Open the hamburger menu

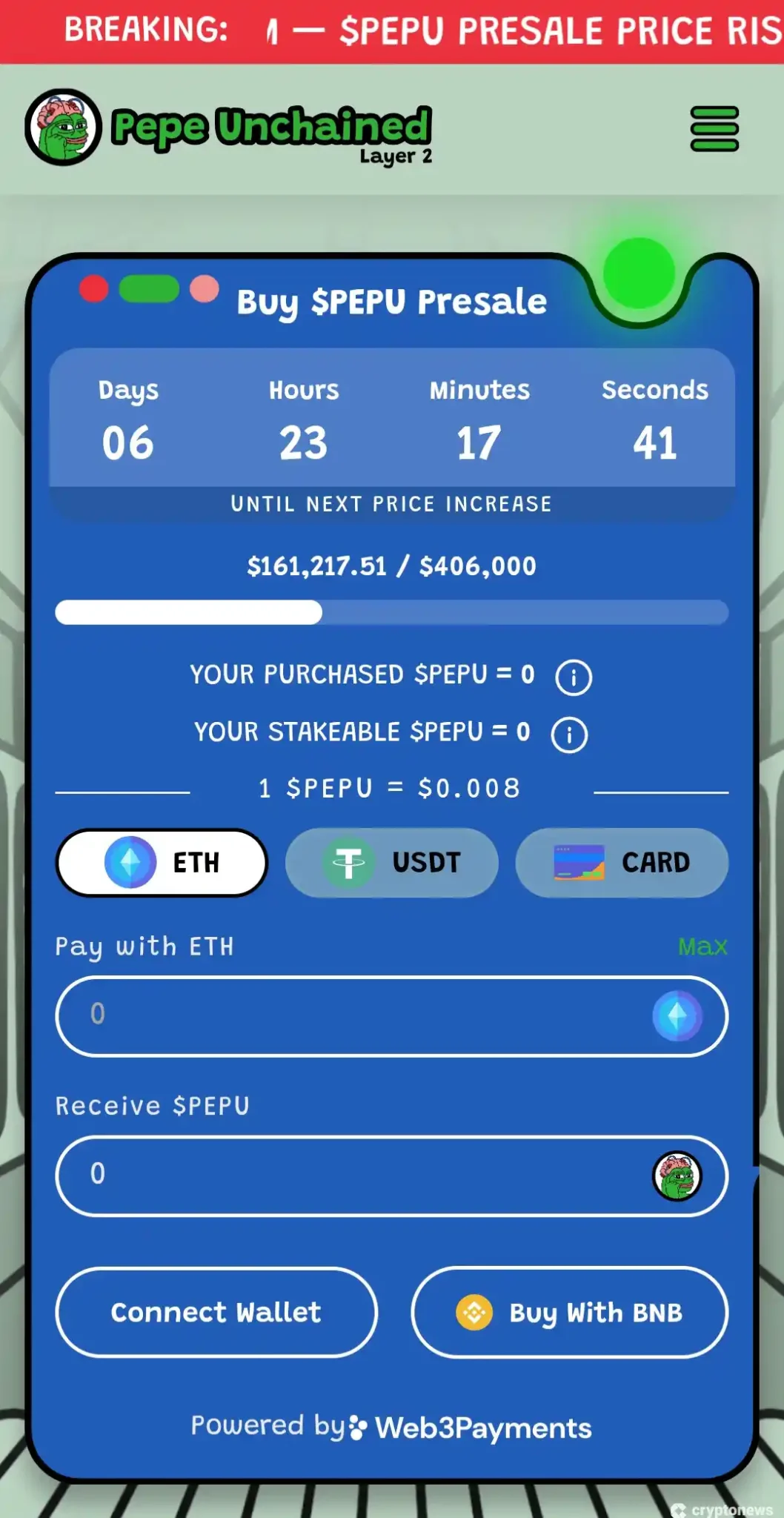714,128
